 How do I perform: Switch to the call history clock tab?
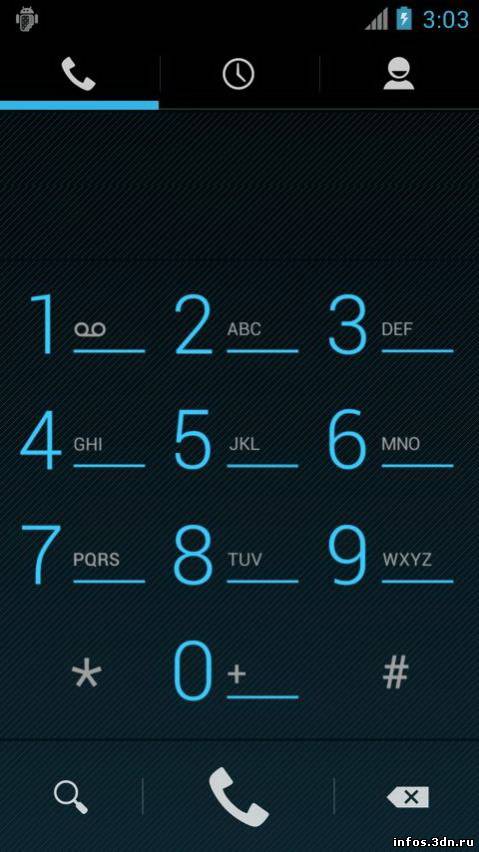pos(238,74)
